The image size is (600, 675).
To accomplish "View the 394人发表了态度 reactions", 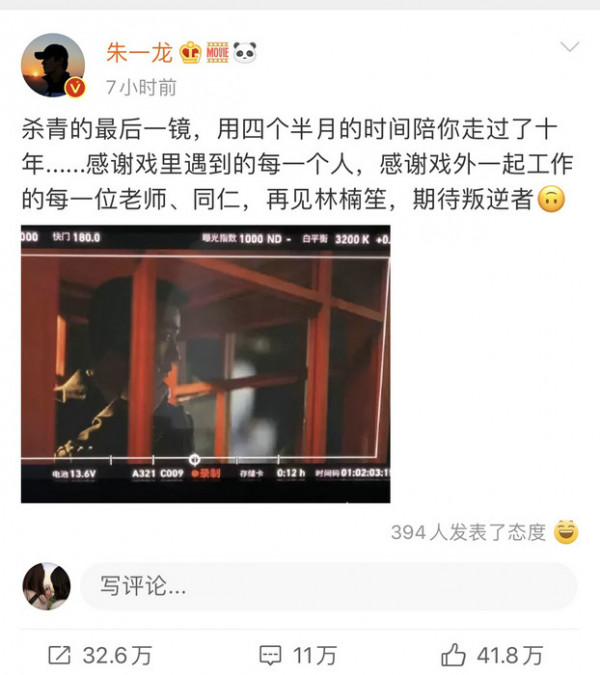I will (468, 533).
